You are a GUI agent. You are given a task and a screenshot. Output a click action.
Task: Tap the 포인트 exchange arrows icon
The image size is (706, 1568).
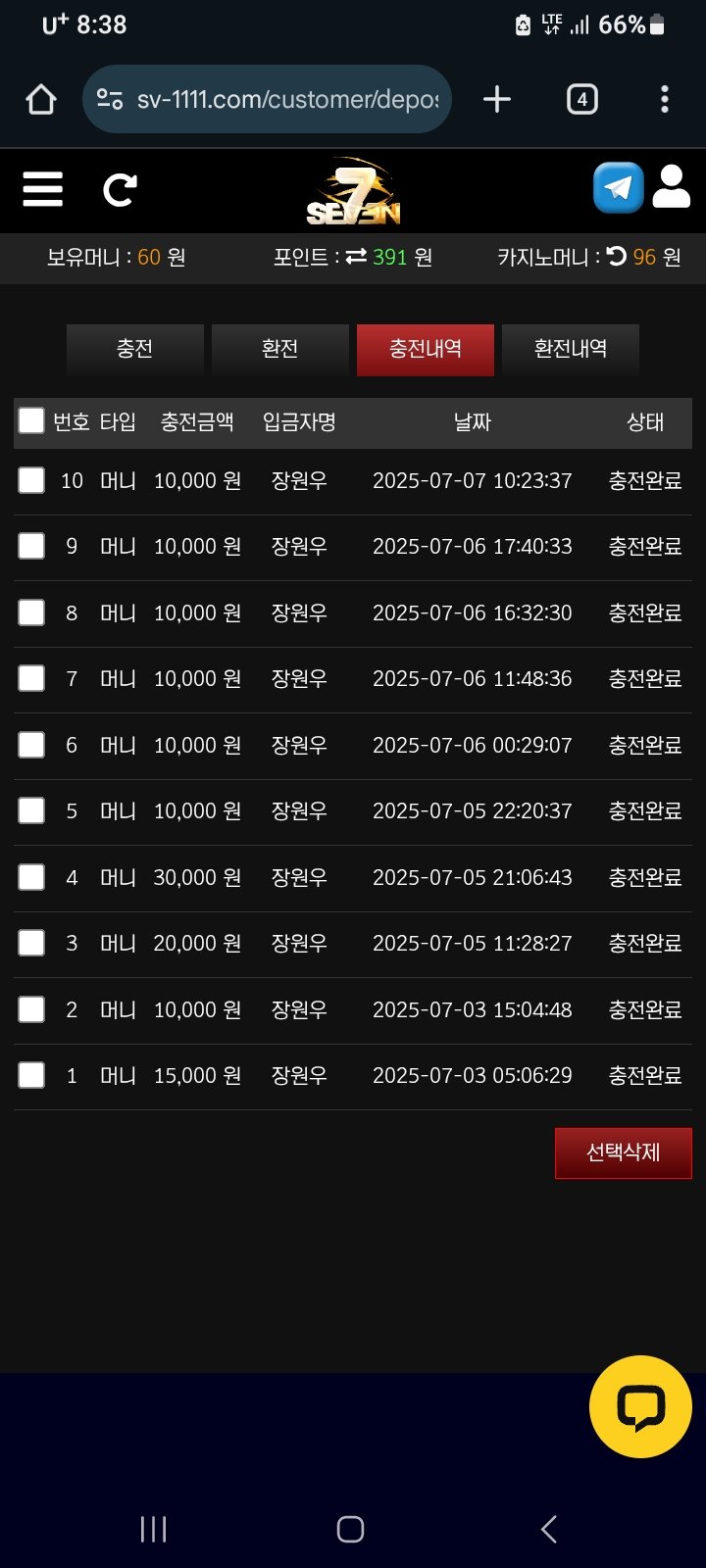point(356,257)
